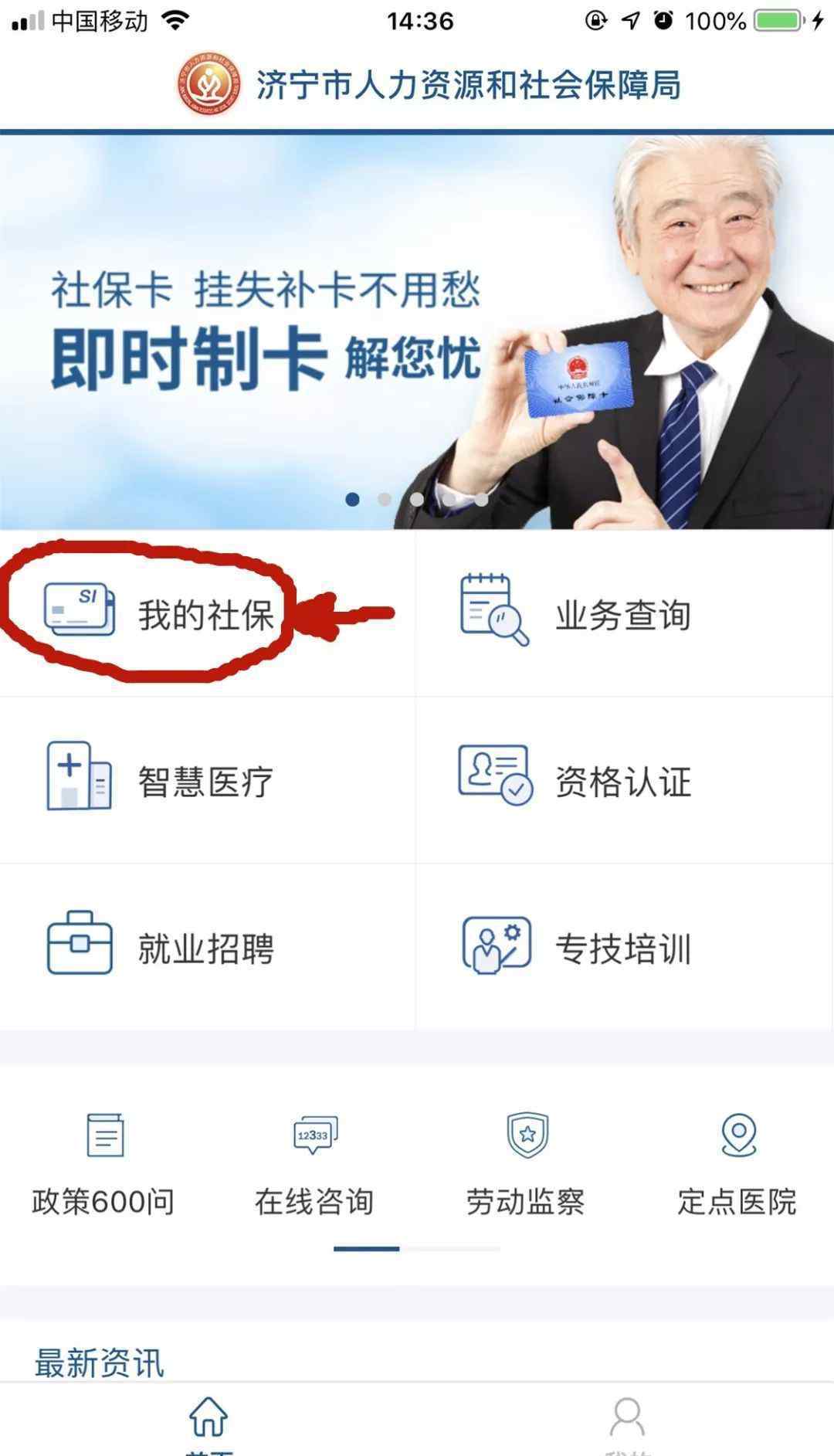Select the second banner page dot

[385, 500]
